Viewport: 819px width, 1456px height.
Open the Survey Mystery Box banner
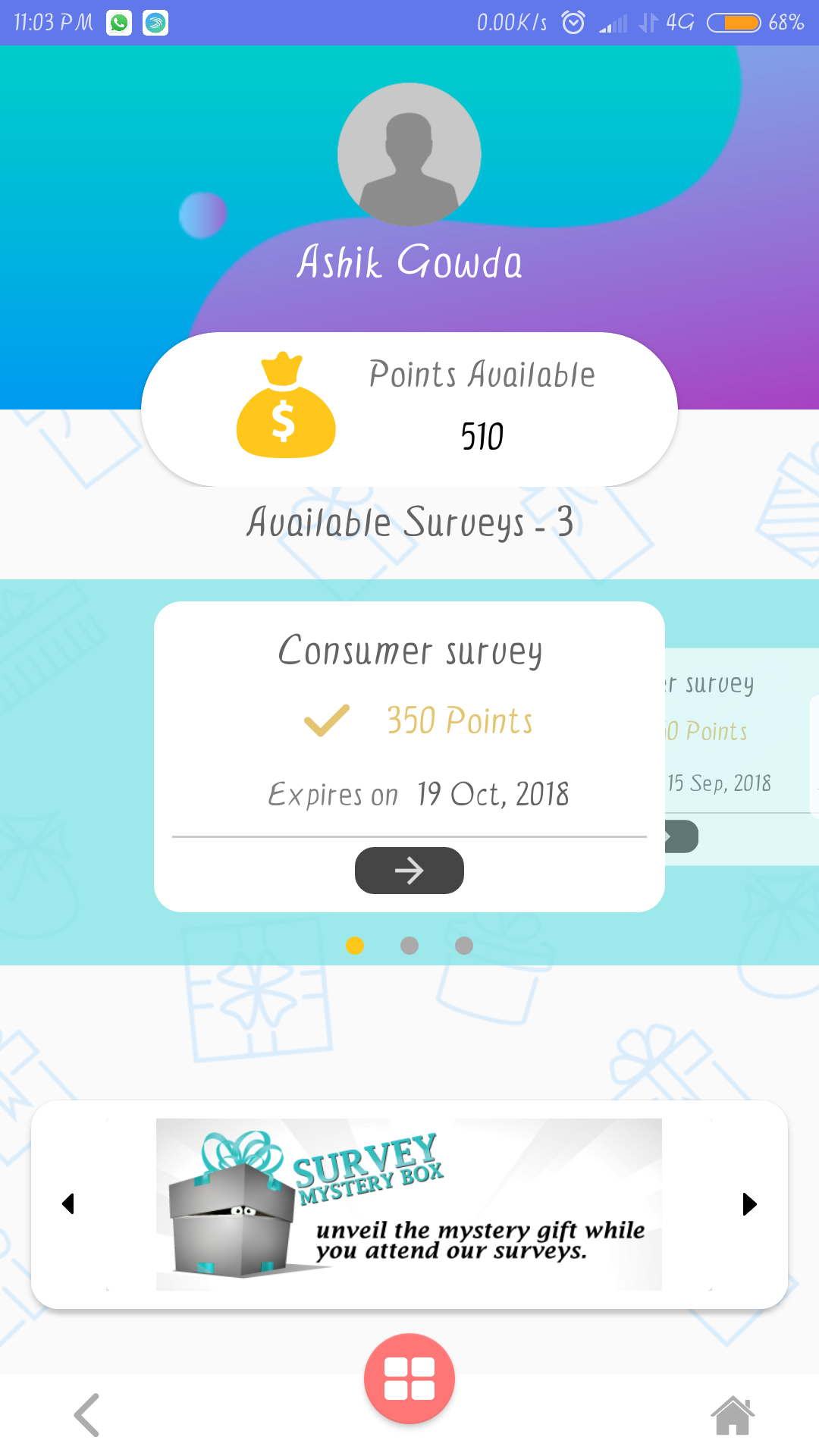pos(409,1203)
